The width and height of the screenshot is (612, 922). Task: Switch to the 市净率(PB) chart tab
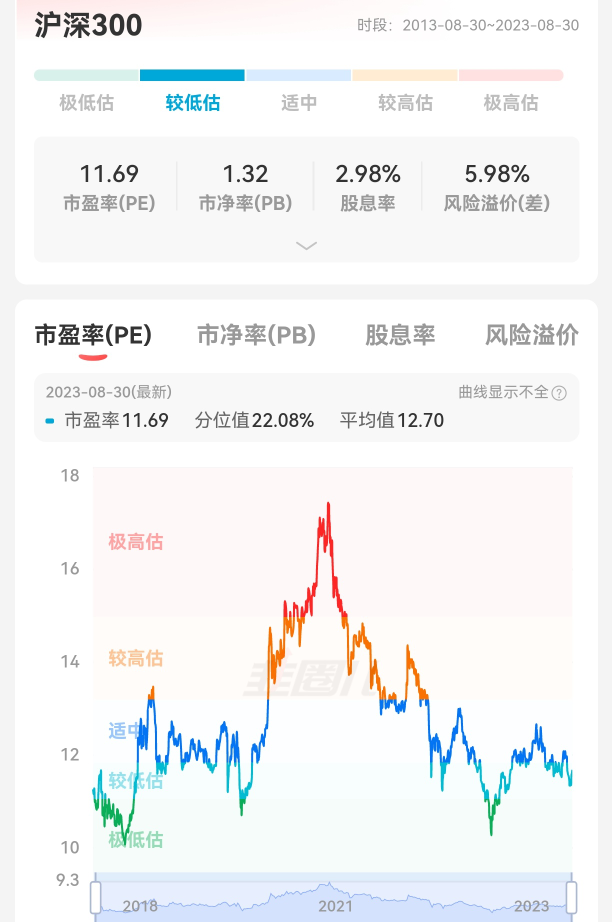tap(256, 335)
